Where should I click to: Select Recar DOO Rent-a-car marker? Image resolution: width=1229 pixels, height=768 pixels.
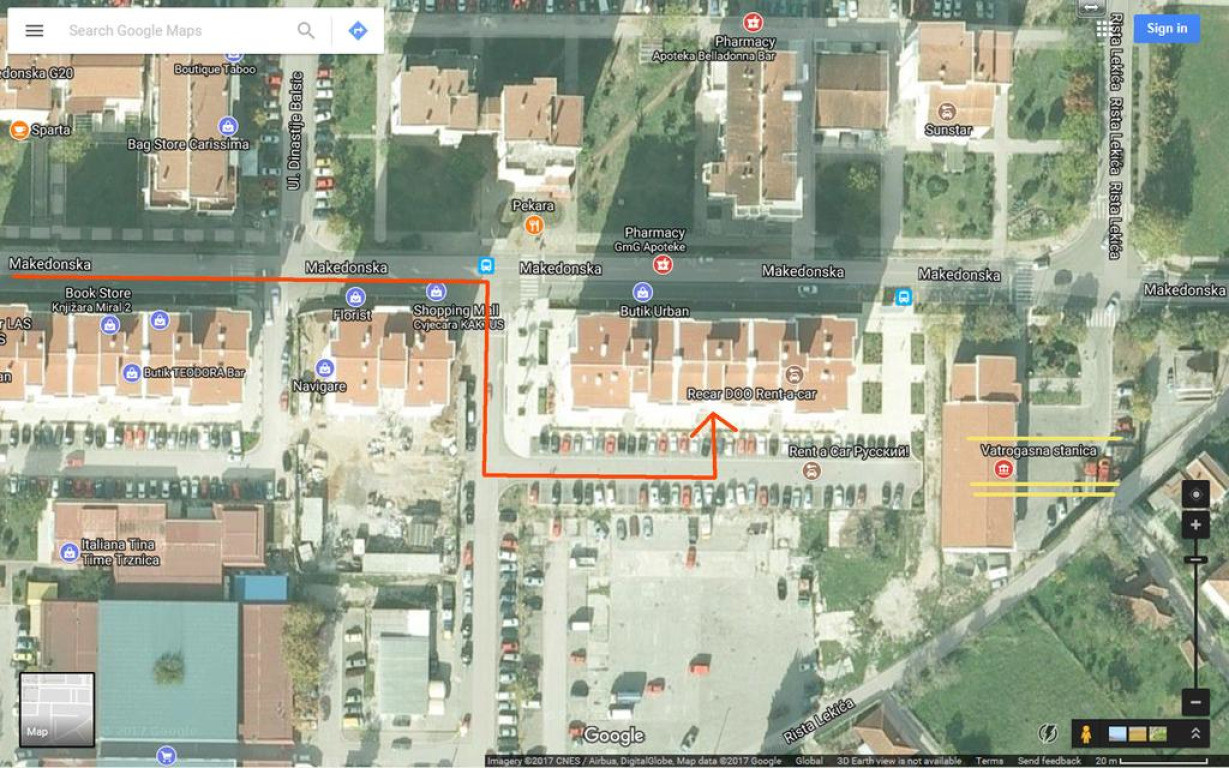pos(794,375)
